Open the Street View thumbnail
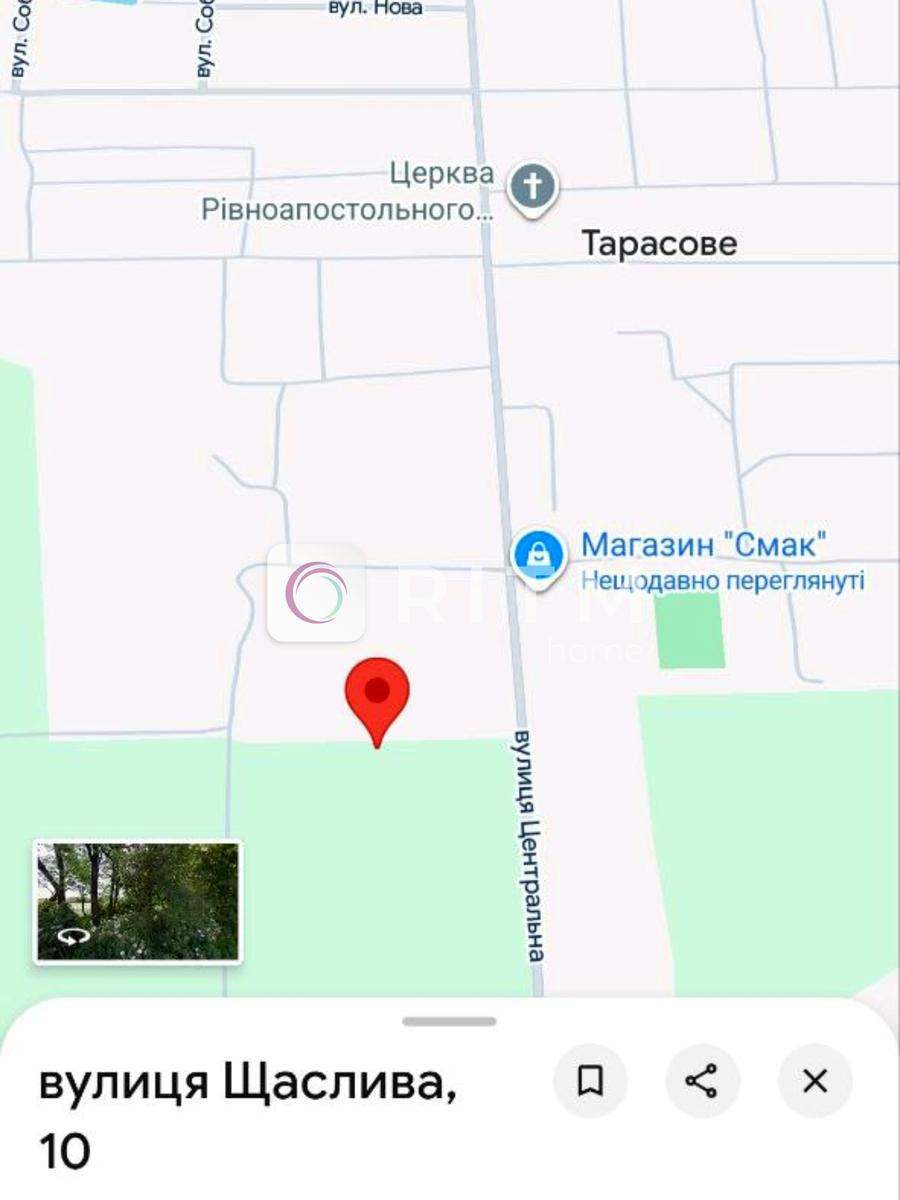 (138, 902)
